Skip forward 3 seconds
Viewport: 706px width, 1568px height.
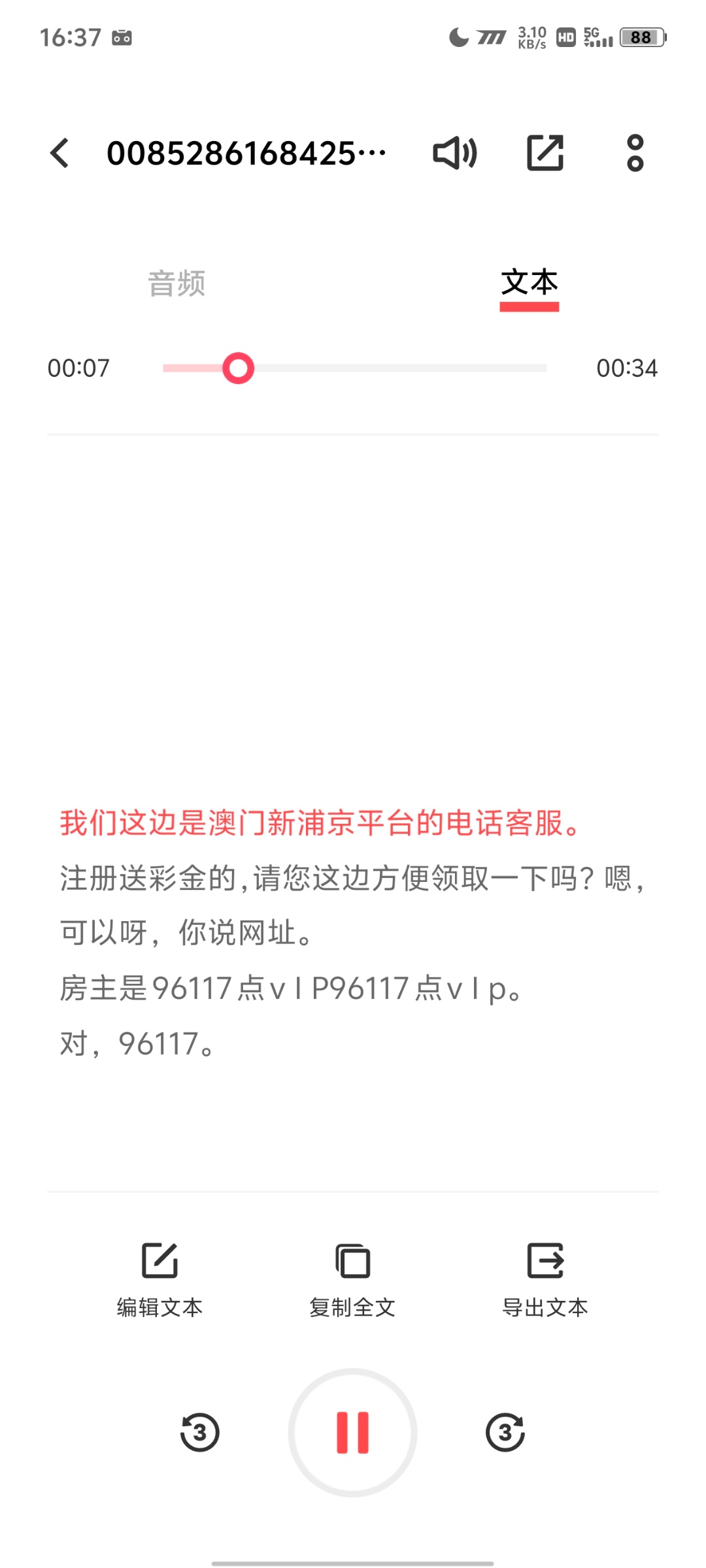pos(505,1432)
